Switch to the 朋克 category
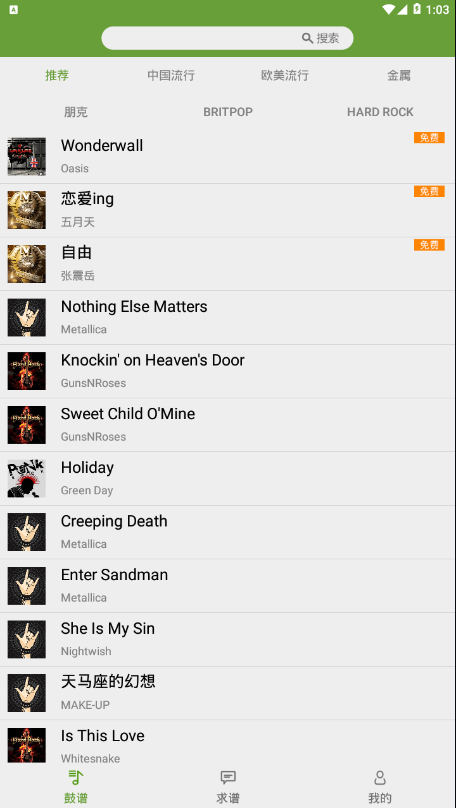 tap(76, 112)
